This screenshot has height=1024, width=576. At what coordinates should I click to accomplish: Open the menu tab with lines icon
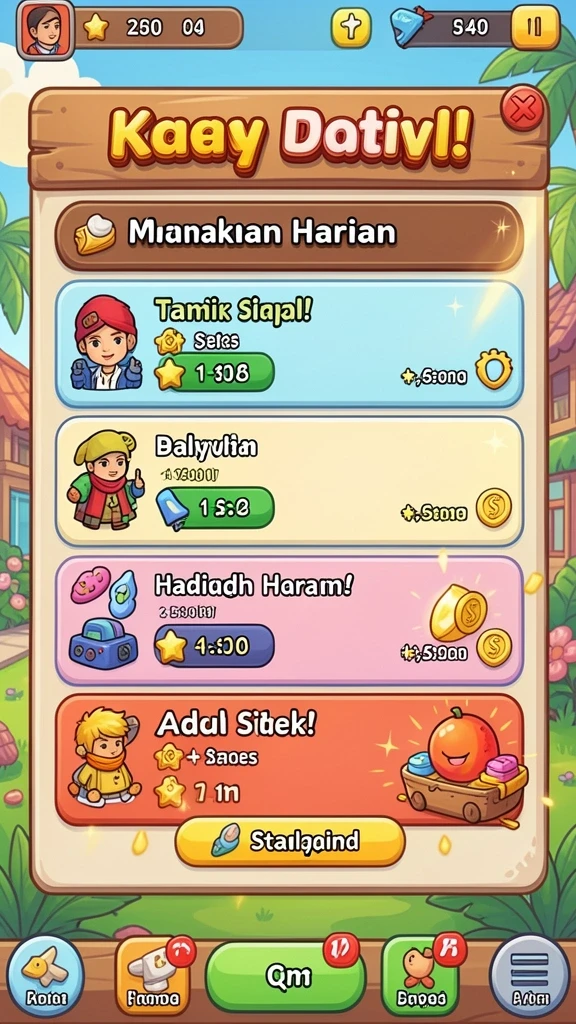[x=530, y=975]
